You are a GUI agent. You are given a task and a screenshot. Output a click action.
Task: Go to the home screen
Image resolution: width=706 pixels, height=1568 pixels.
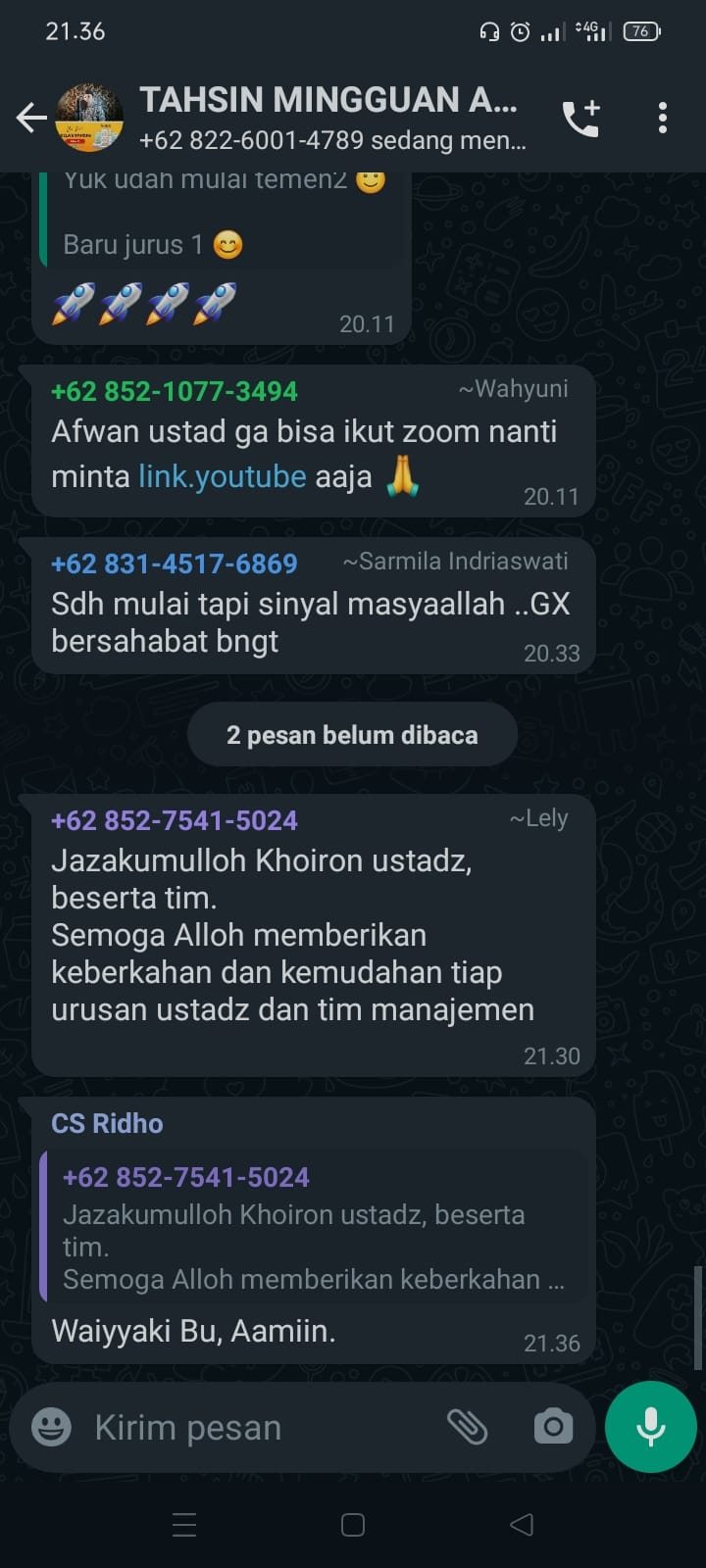click(x=353, y=1524)
